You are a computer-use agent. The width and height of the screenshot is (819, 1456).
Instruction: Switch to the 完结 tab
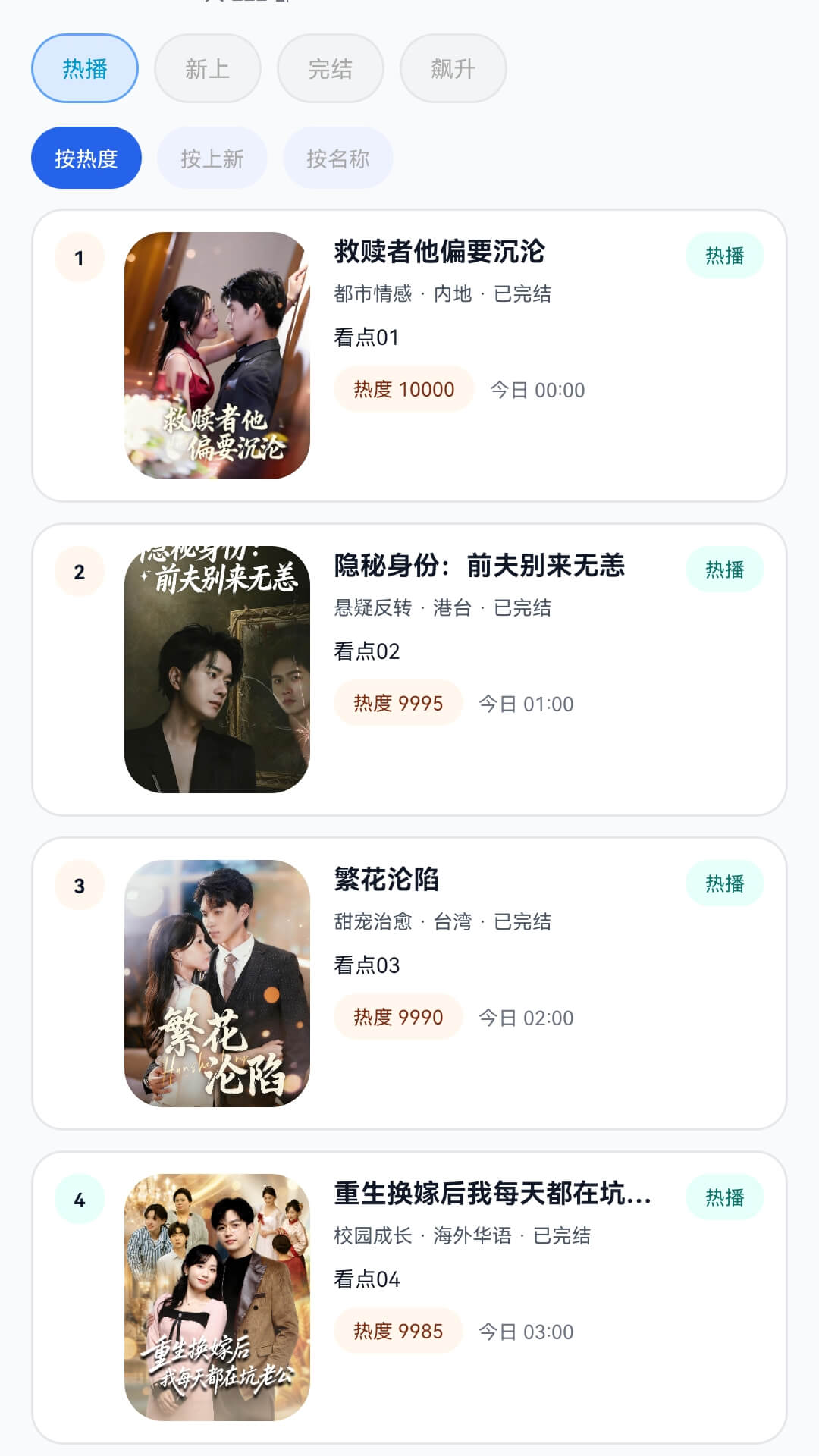(x=331, y=67)
